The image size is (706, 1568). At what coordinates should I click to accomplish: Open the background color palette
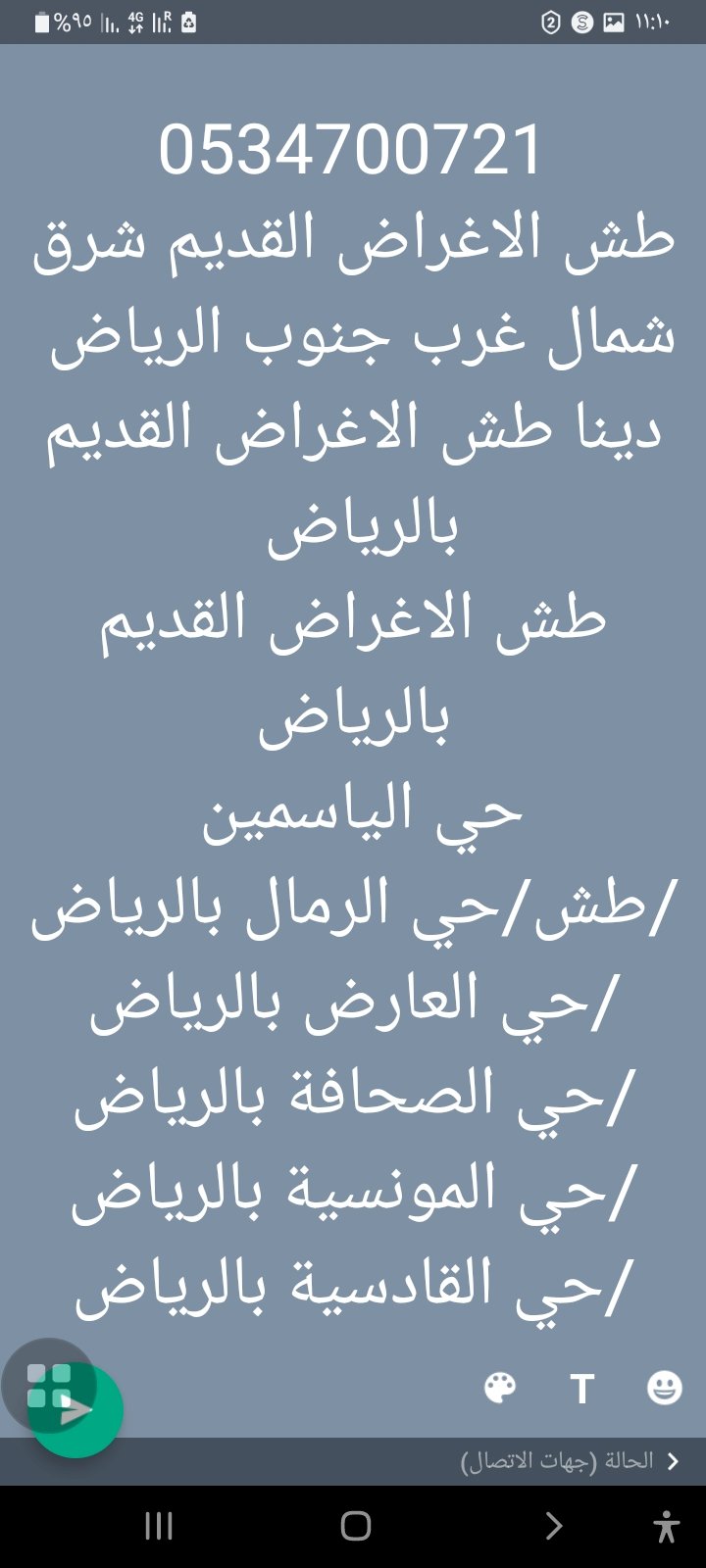[x=500, y=1388]
